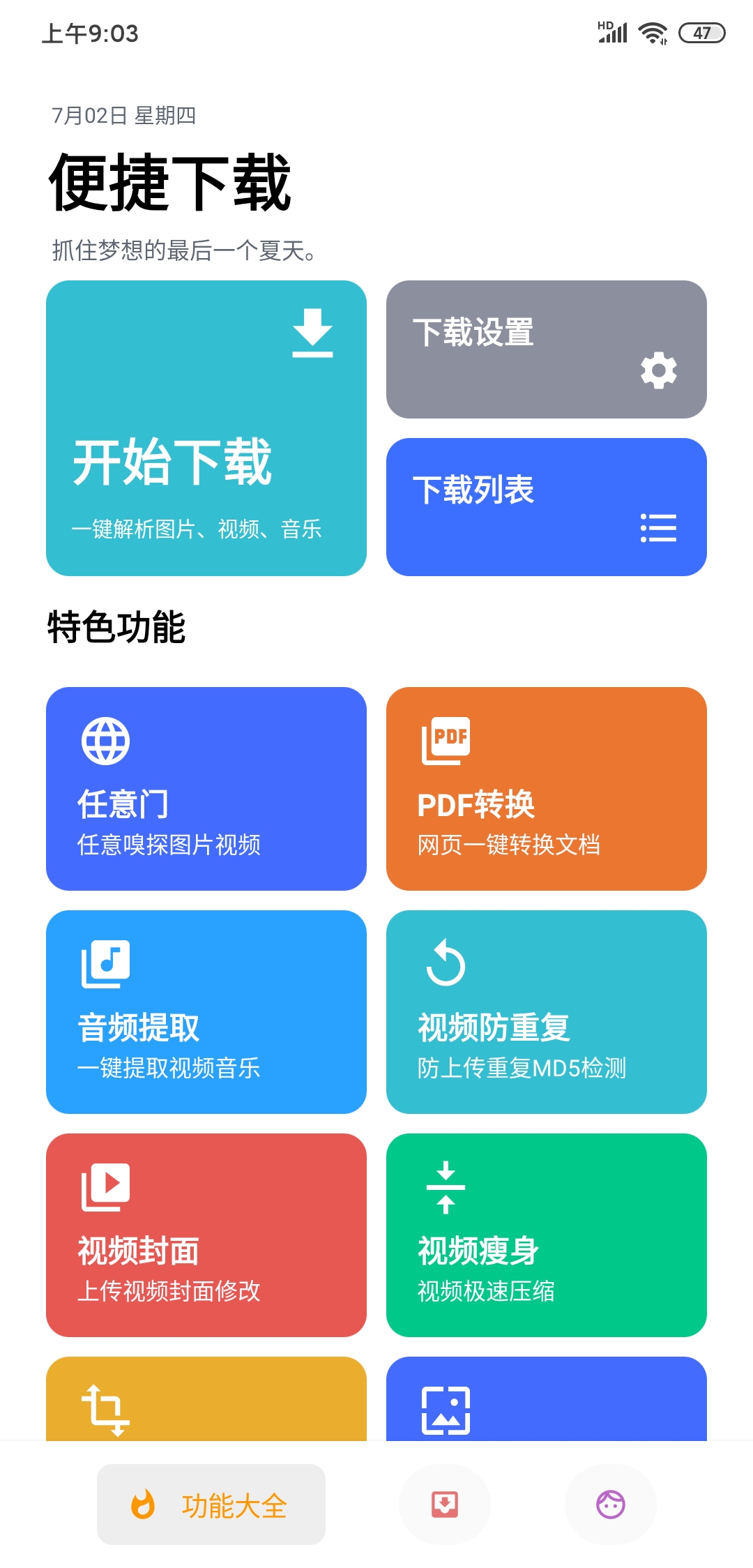This screenshot has width=753, height=1568.
Task: Launch PDF转换 tool
Action: pos(546,788)
